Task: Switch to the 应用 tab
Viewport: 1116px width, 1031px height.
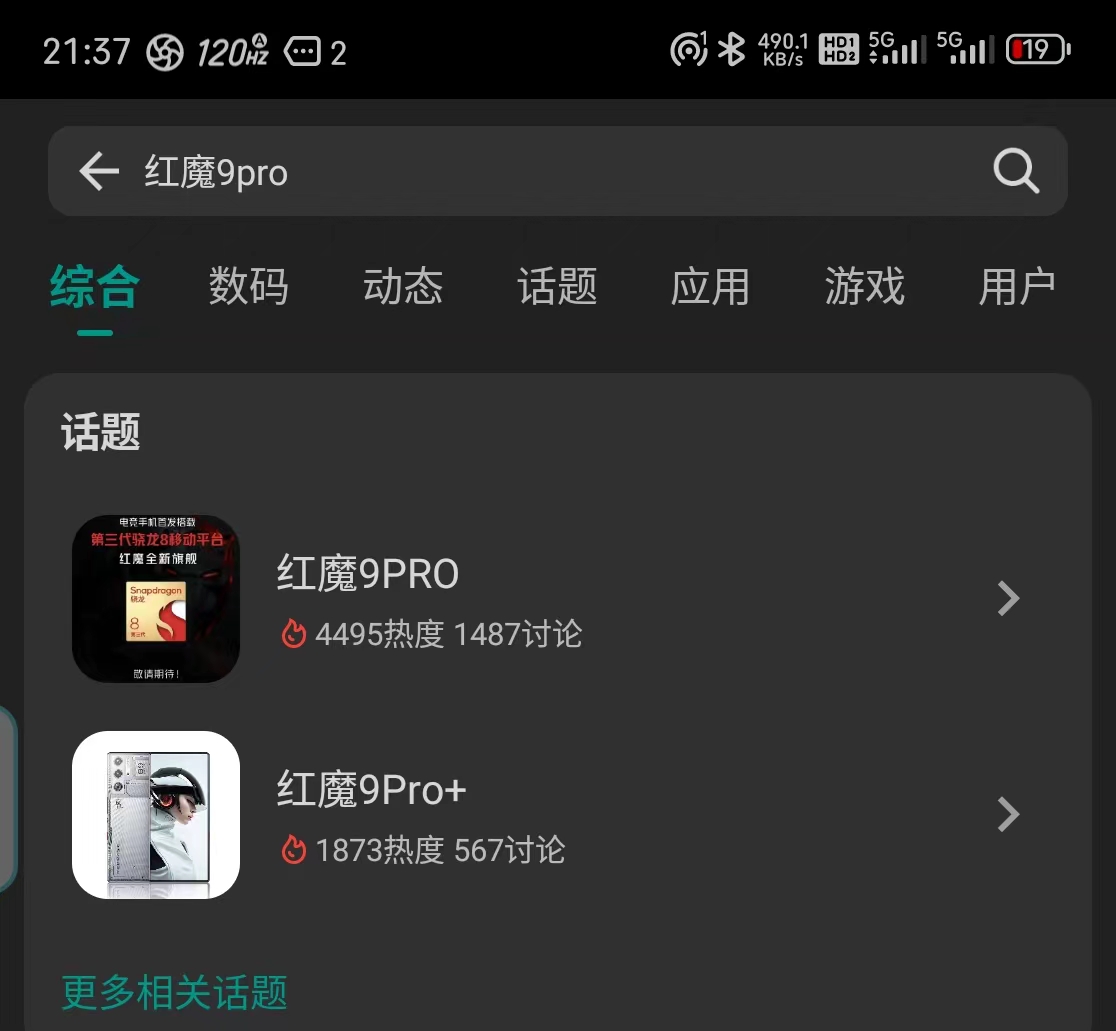Action: coord(710,287)
